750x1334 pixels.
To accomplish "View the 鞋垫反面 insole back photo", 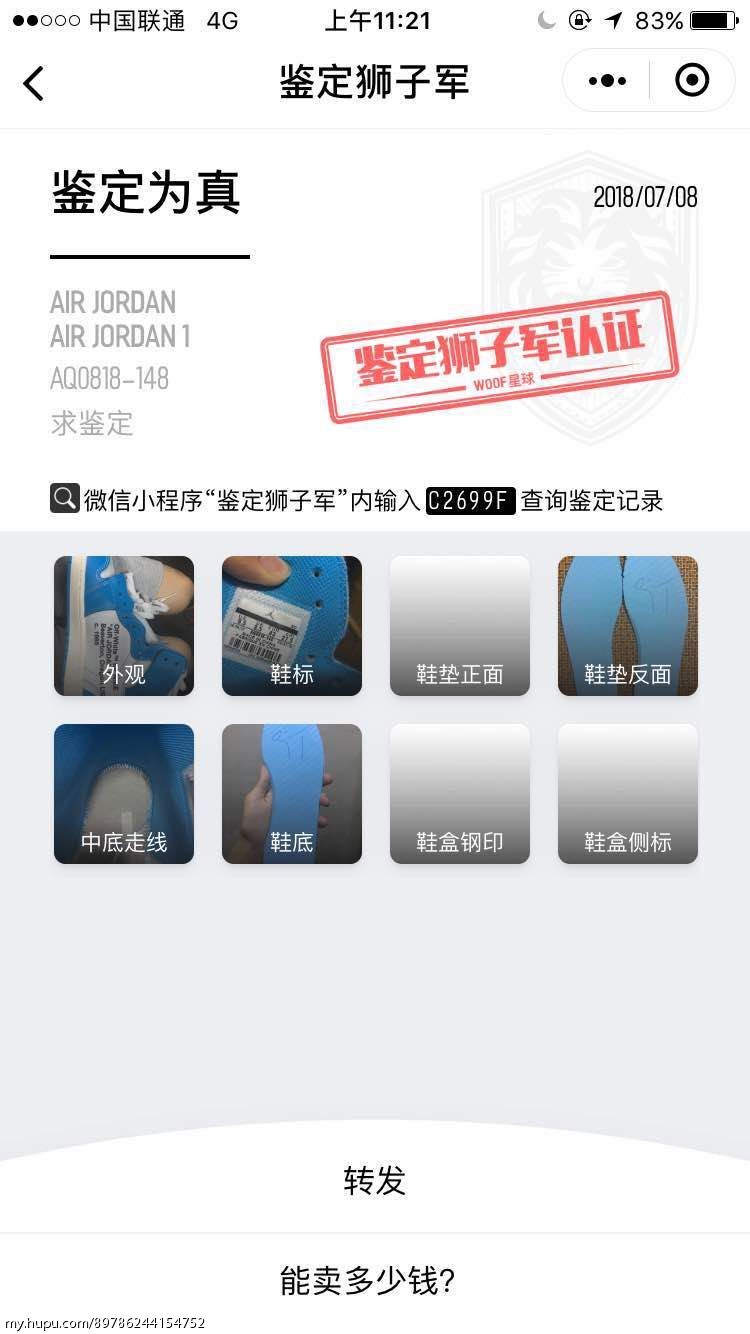I will point(628,626).
